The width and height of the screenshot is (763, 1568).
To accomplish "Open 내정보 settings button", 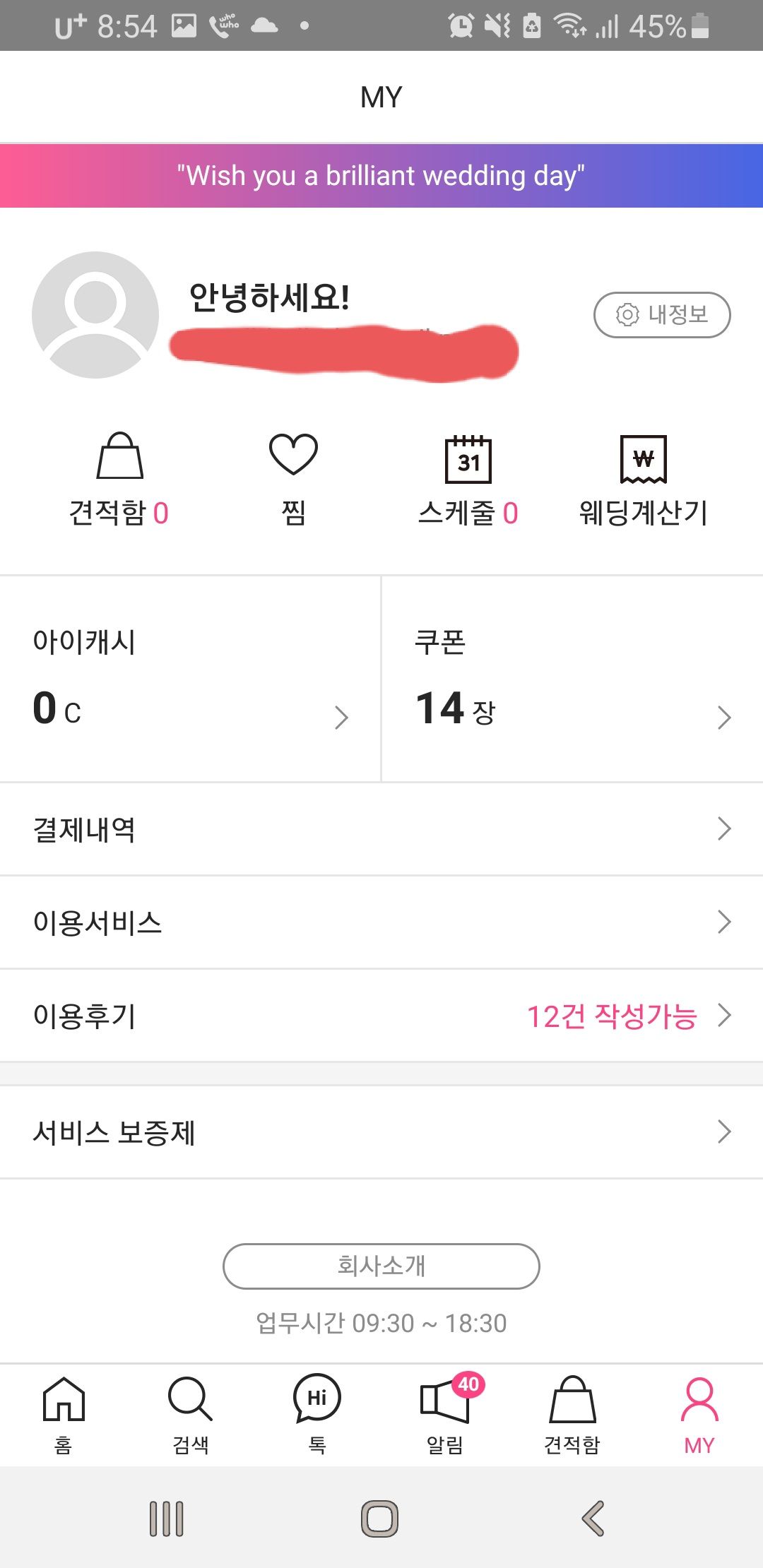I will 662,314.
